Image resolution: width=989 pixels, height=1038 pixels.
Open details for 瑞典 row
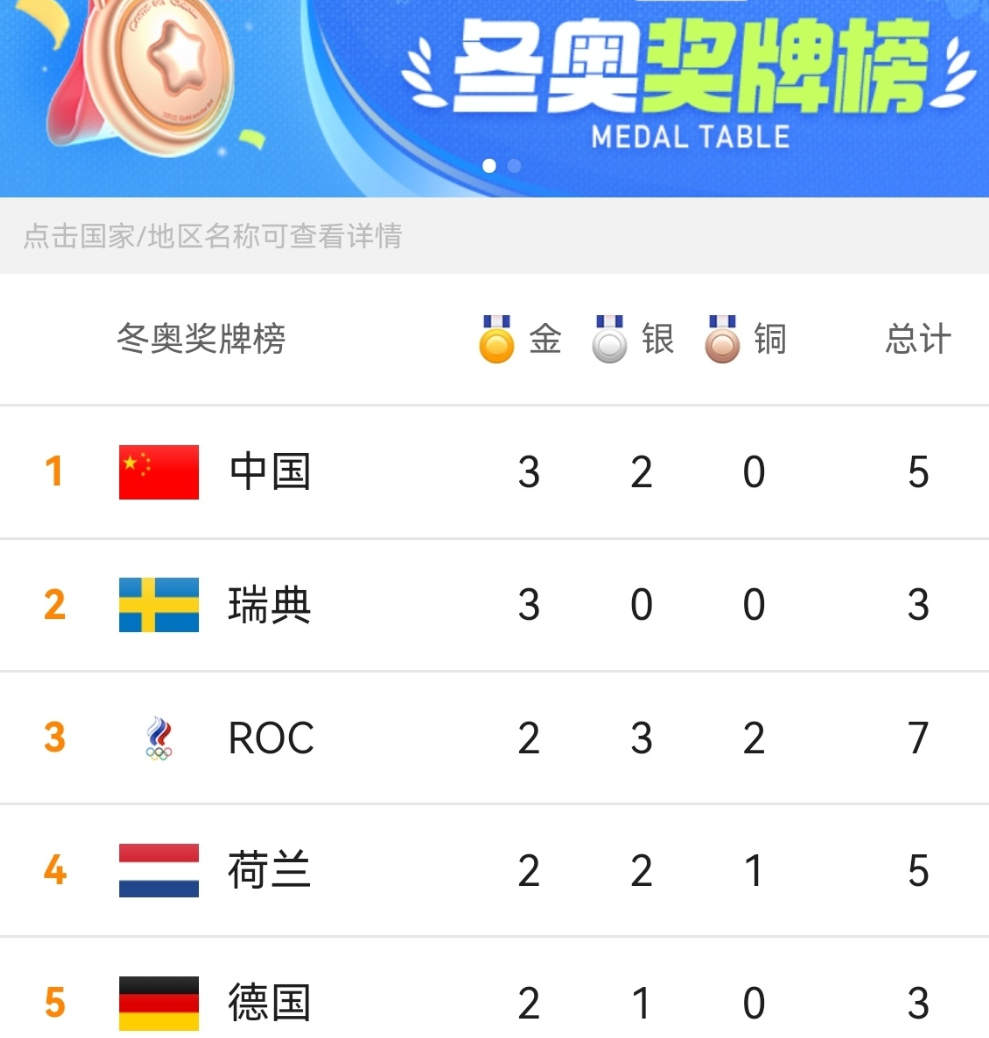[x=269, y=605]
